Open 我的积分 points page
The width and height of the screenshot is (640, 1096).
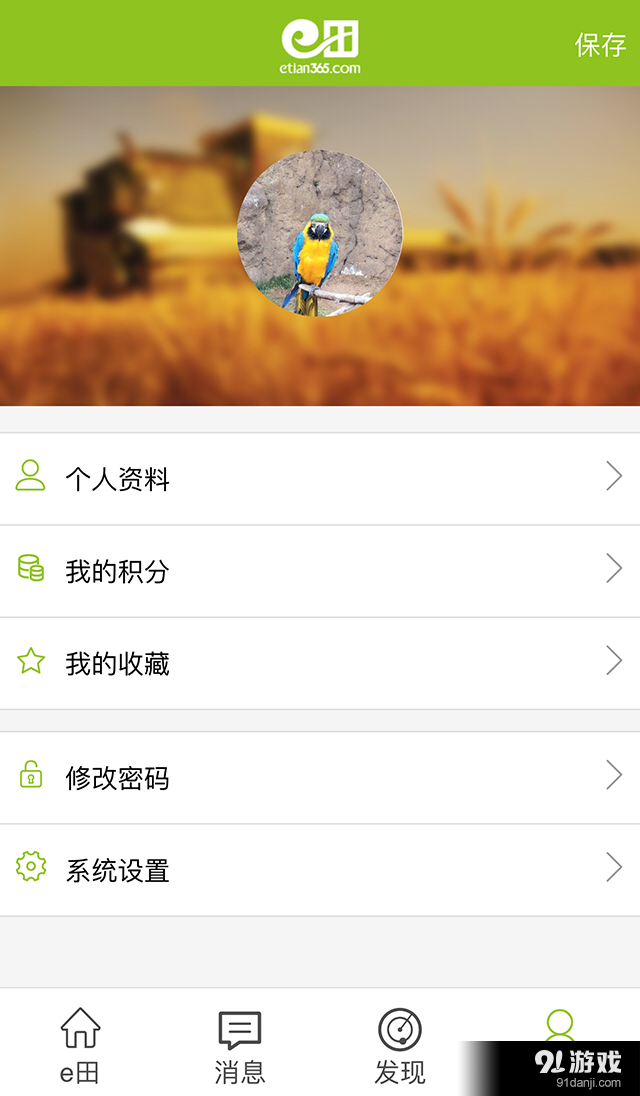(320, 571)
